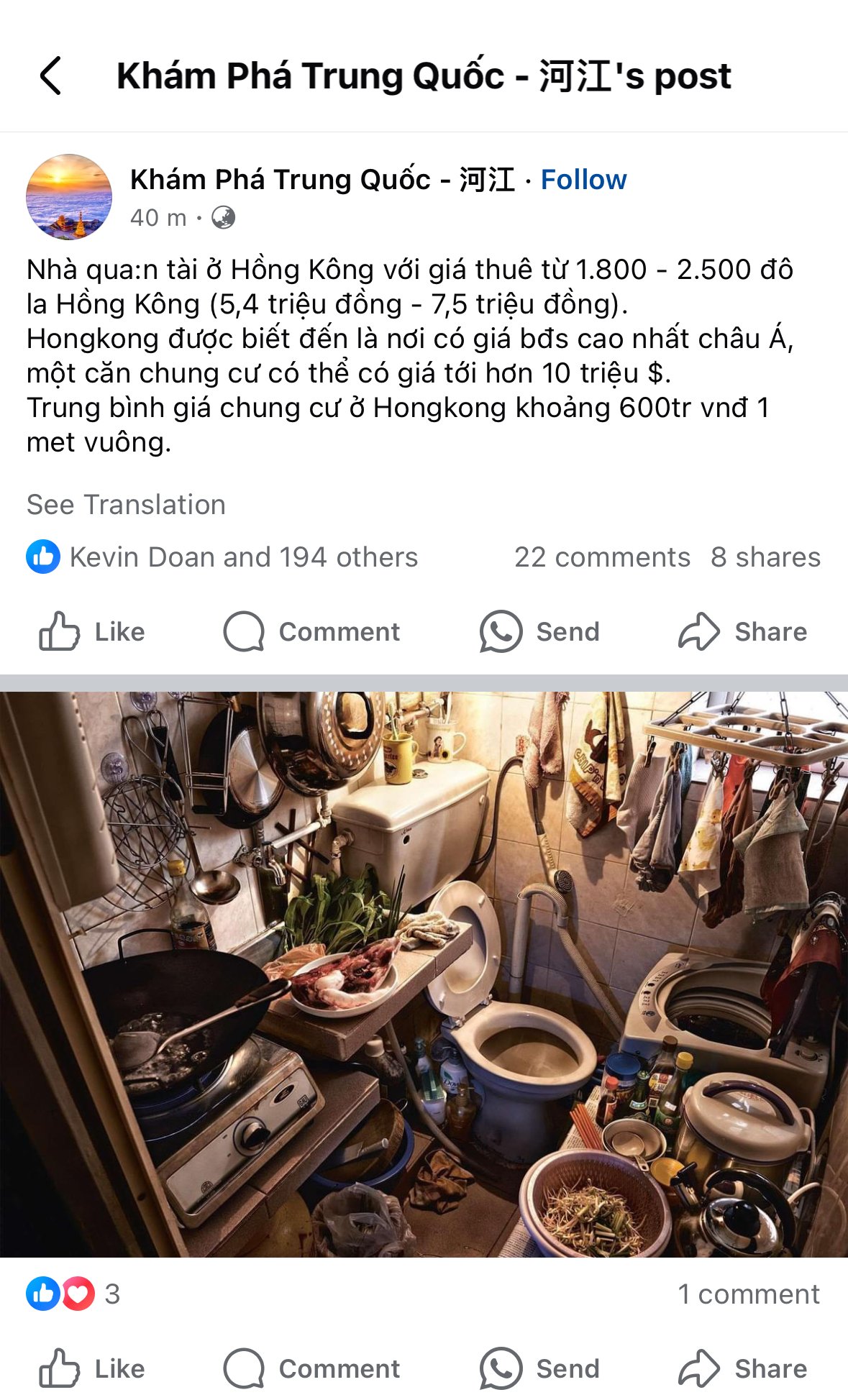Like the photo below the post
This screenshot has width=848, height=1400.
[x=92, y=1368]
